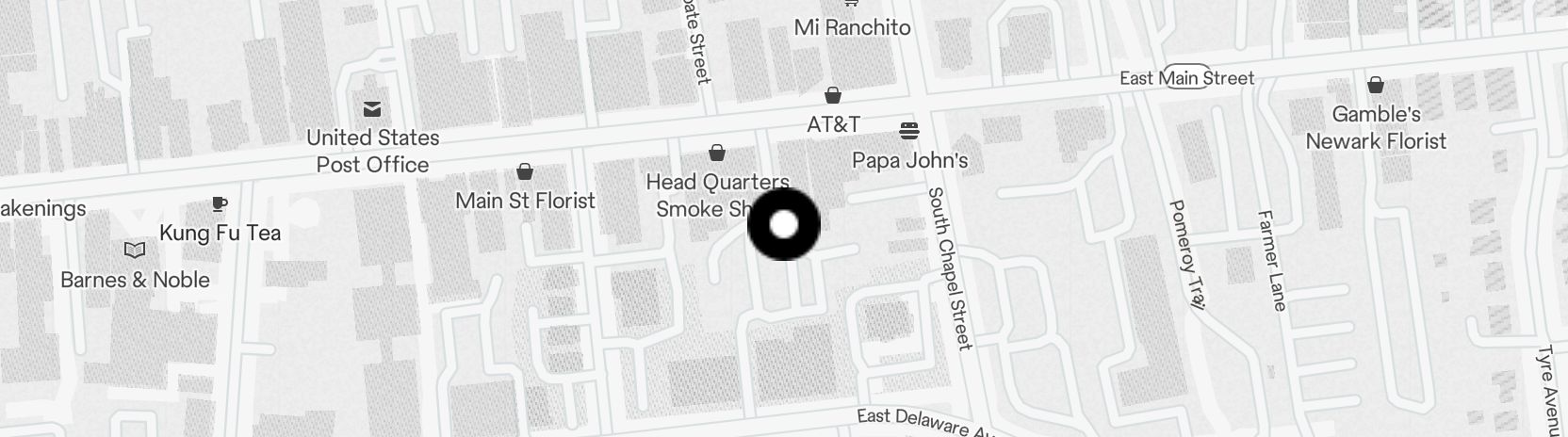Tap the black location pin marker
Screen dimensions: 1568x437
point(783,225)
